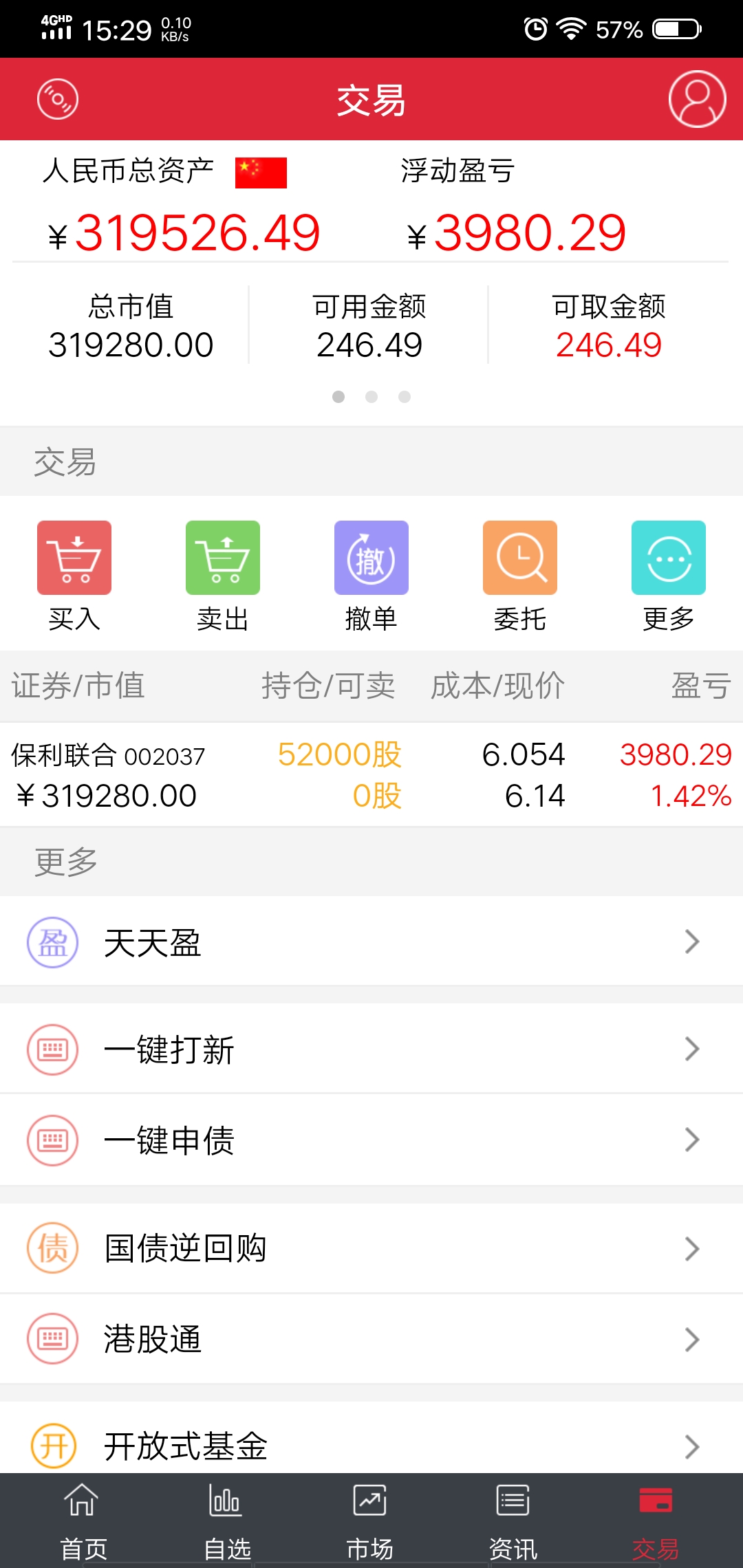Open 国债逆回购 row
The height and width of the screenshot is (1568, 743).
(x=371, y=1248)
